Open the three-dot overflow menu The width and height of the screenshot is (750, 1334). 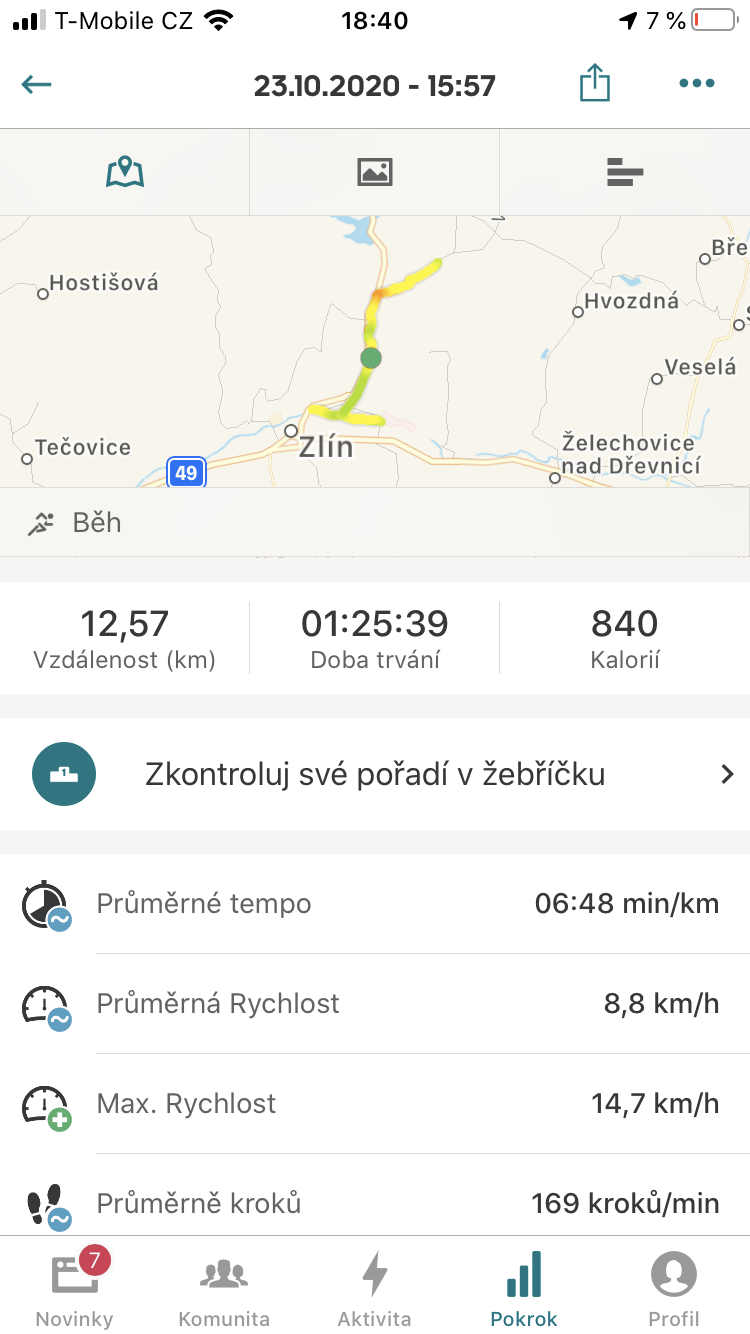coord(697,84)
